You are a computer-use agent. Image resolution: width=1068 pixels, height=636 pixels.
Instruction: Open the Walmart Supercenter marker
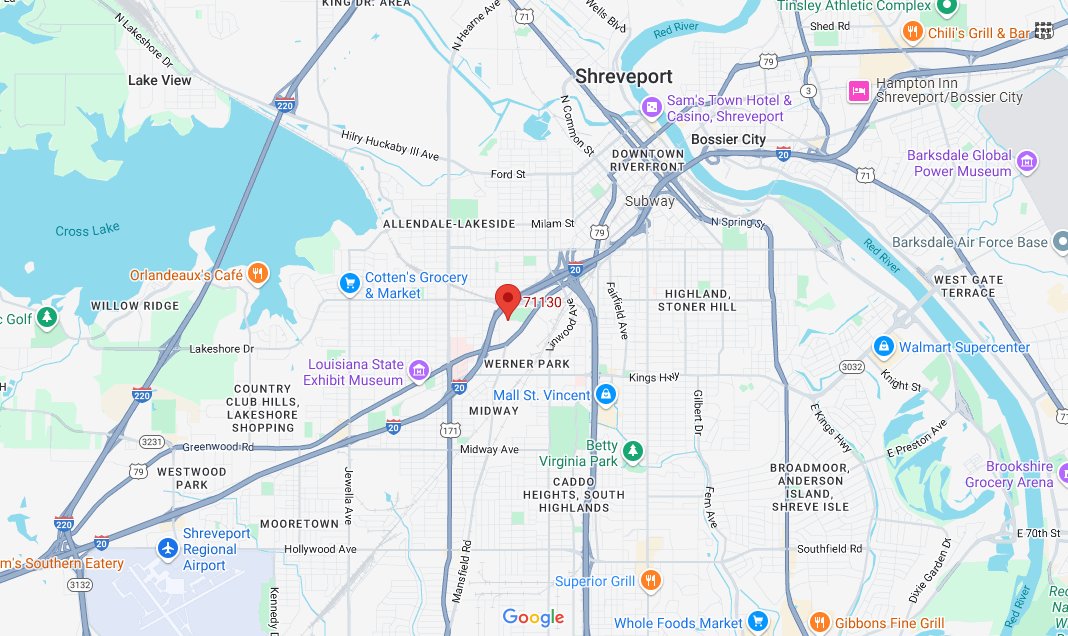click(883, 347)
